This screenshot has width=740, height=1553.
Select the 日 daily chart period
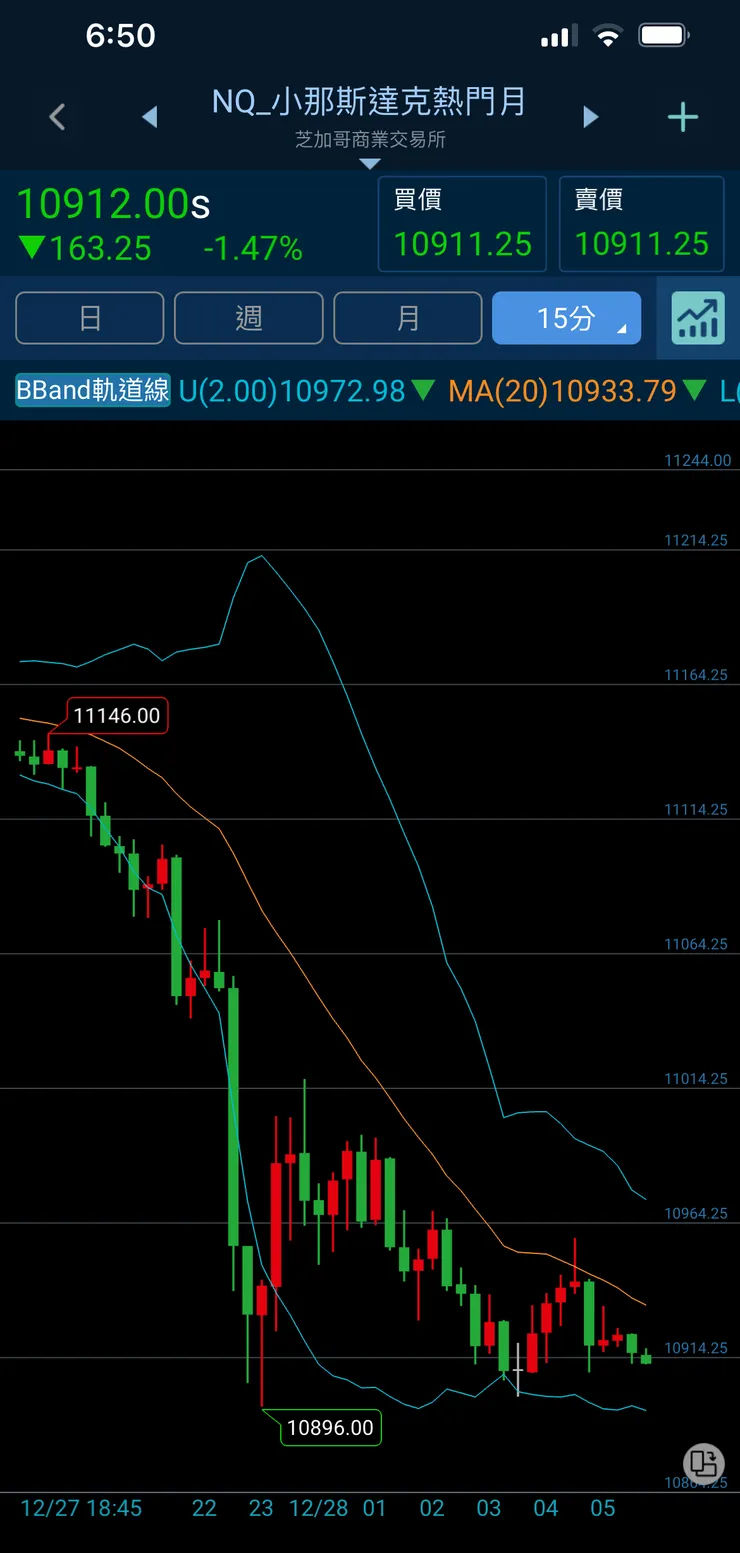[x=90, y=318]
